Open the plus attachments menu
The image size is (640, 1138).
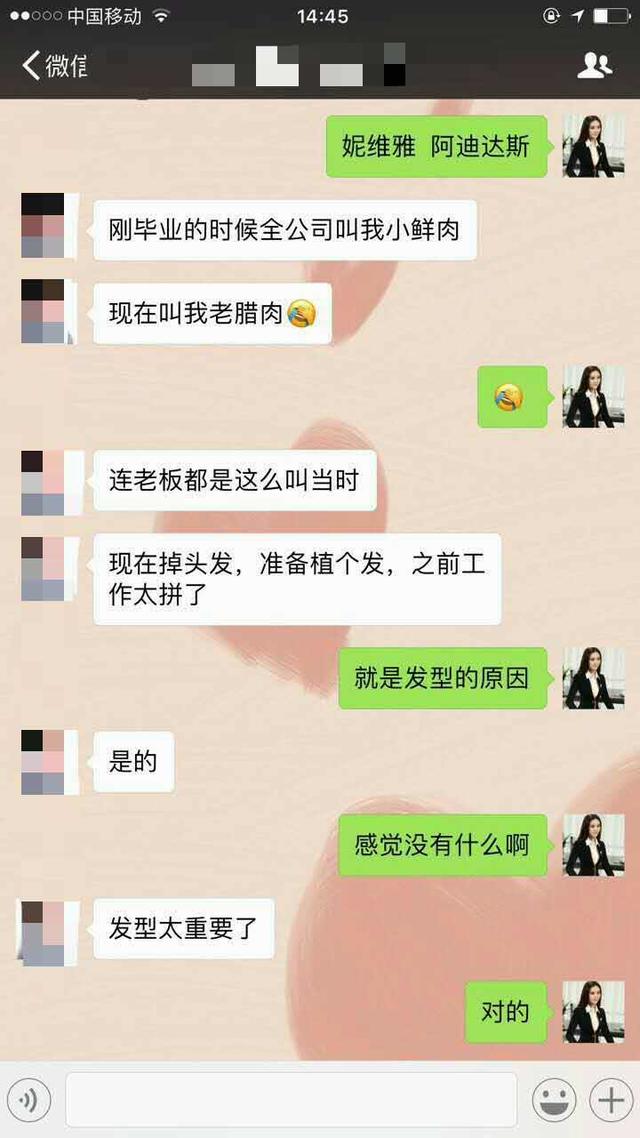[609, 1100]
